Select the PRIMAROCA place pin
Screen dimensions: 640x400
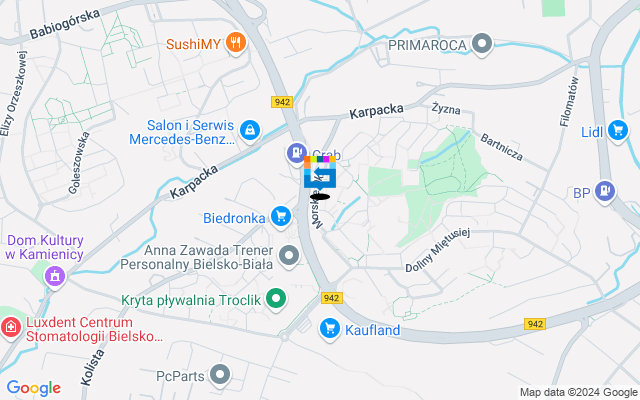point(483,43)
